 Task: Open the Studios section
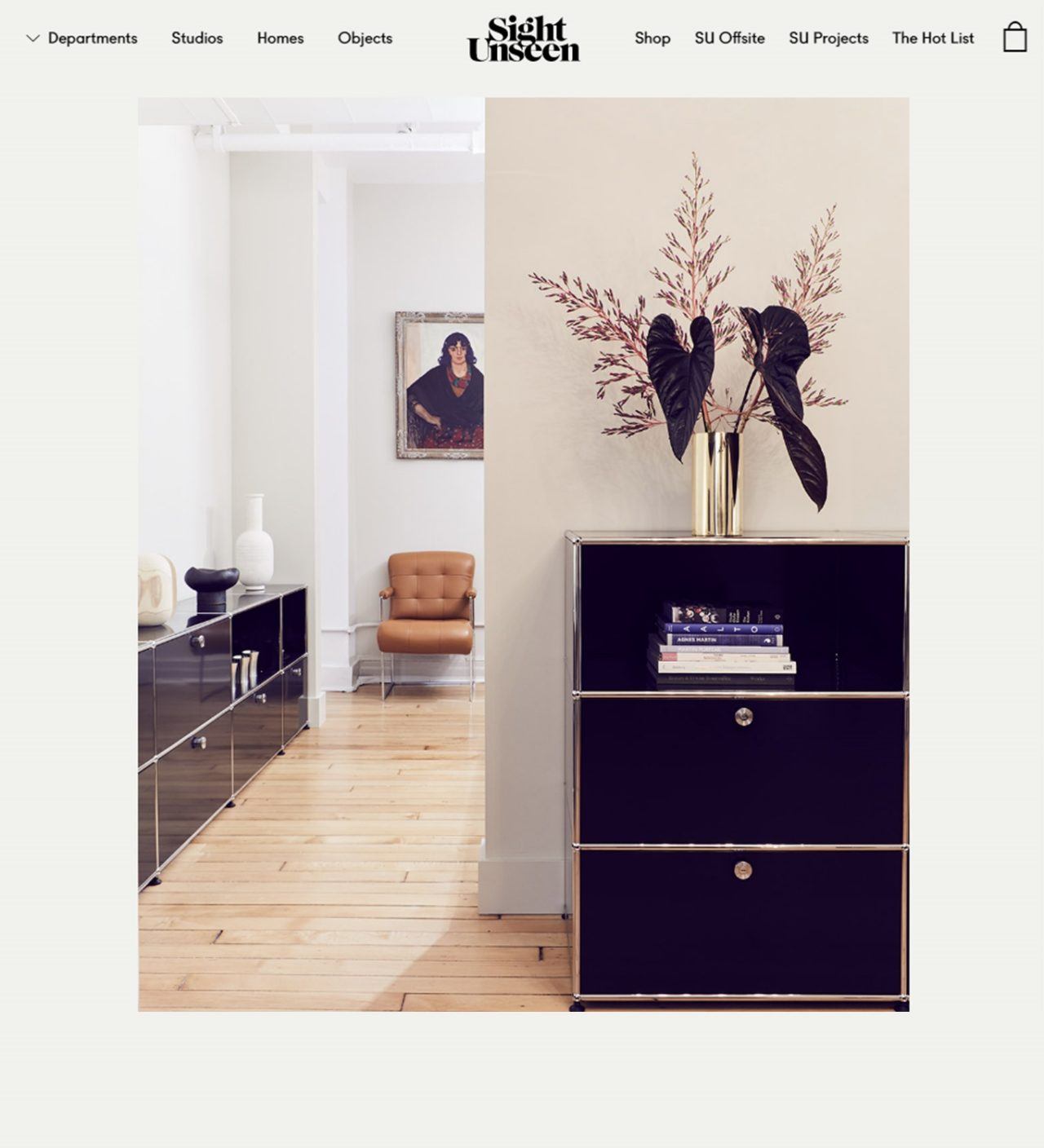point(197,38)
